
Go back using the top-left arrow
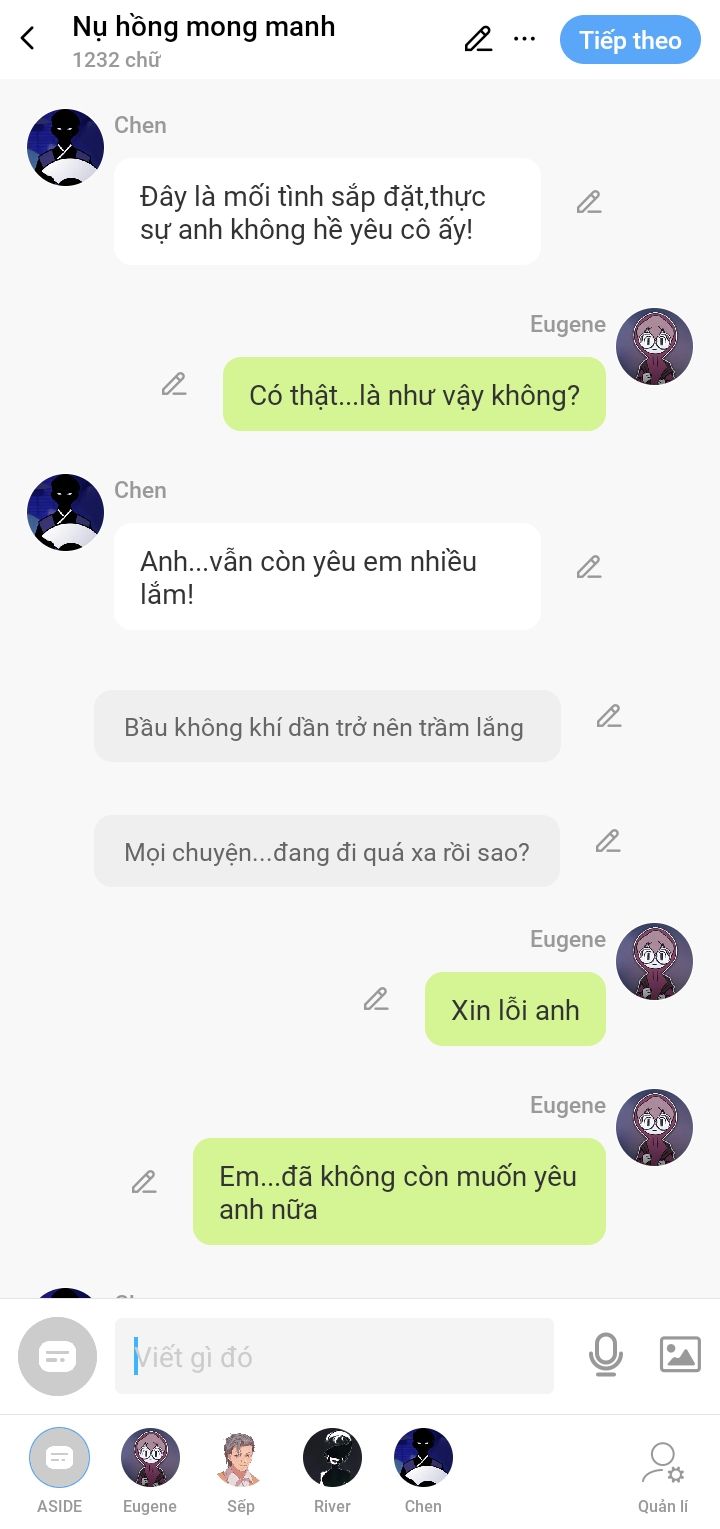(x=28, y=39)
